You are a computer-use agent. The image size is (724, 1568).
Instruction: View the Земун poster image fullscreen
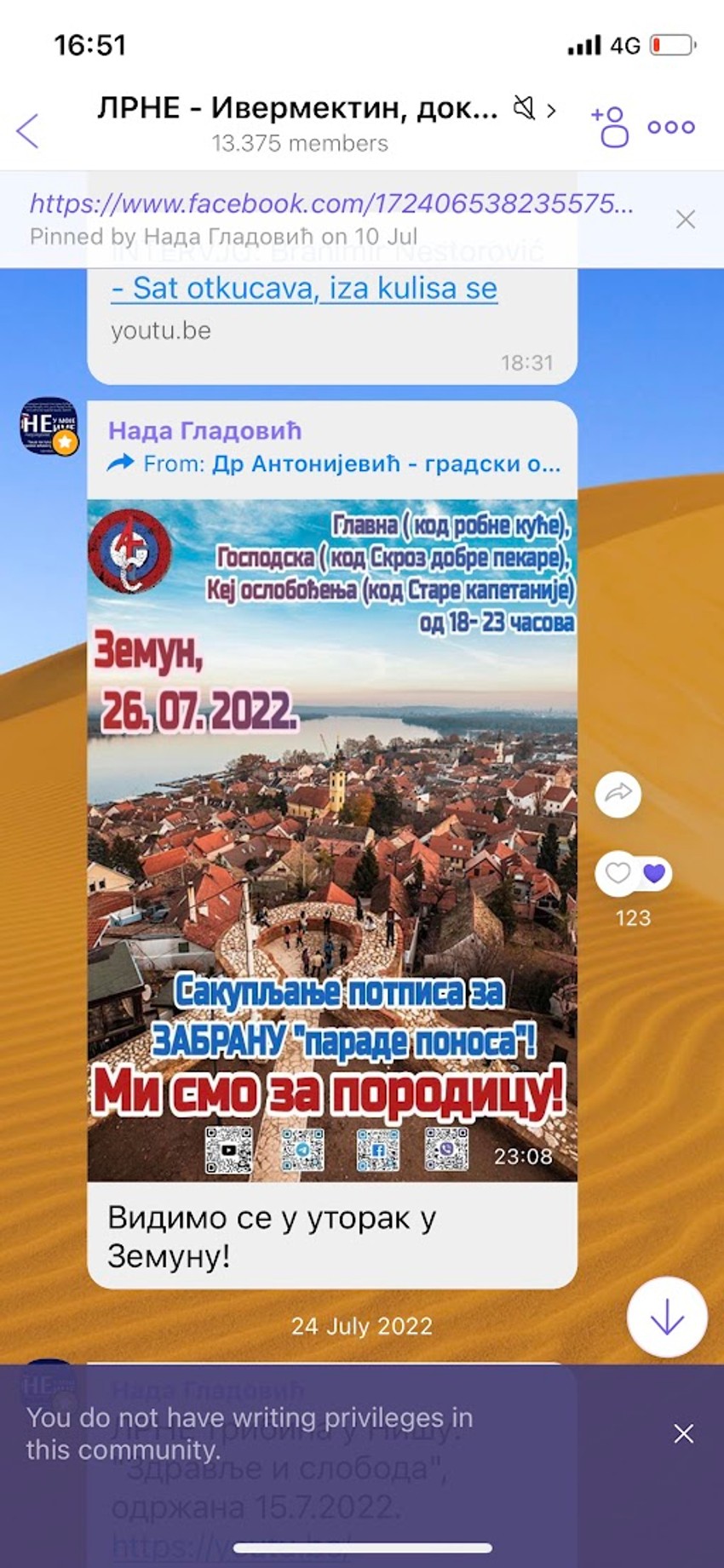332,839
